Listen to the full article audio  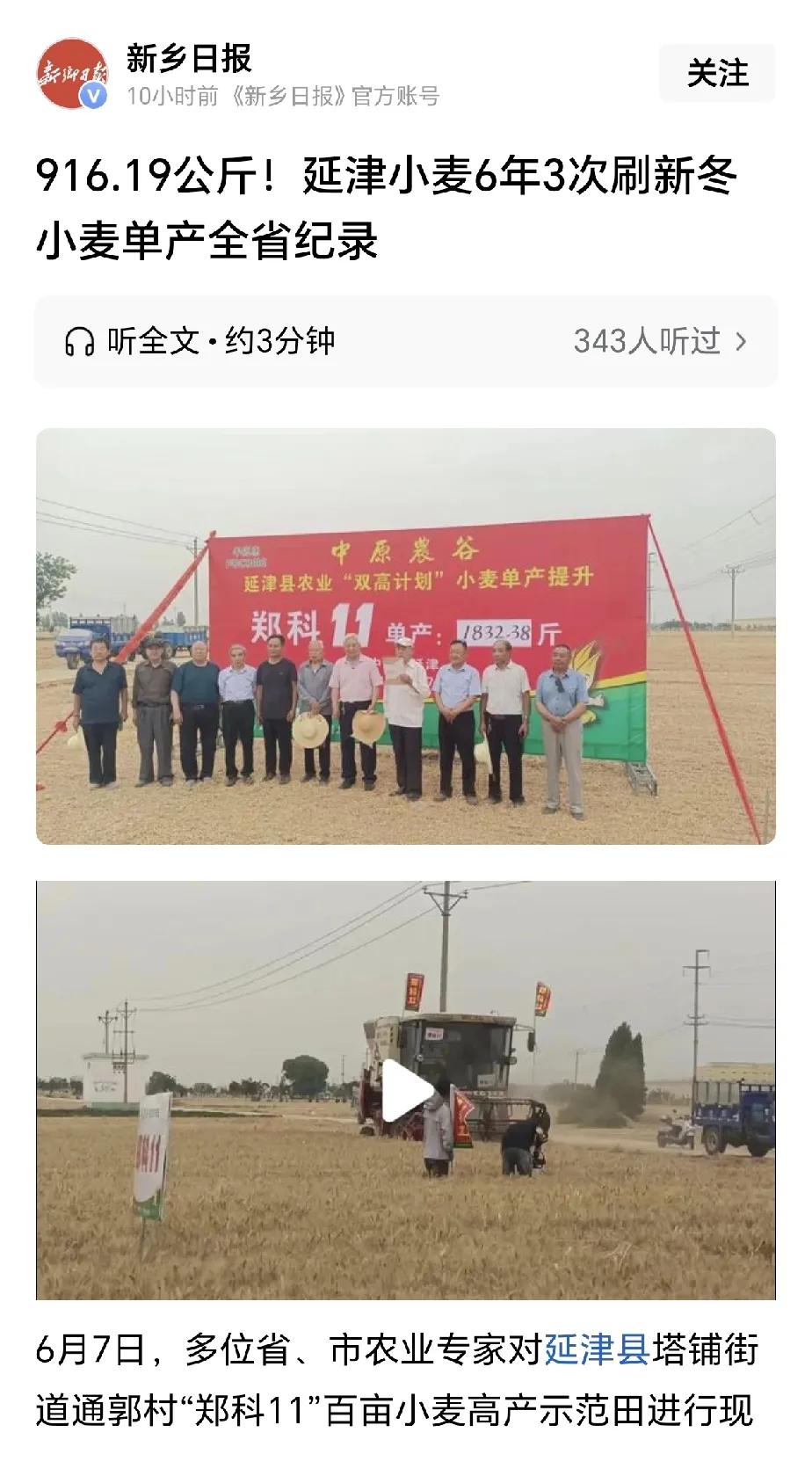coord(200,341)
